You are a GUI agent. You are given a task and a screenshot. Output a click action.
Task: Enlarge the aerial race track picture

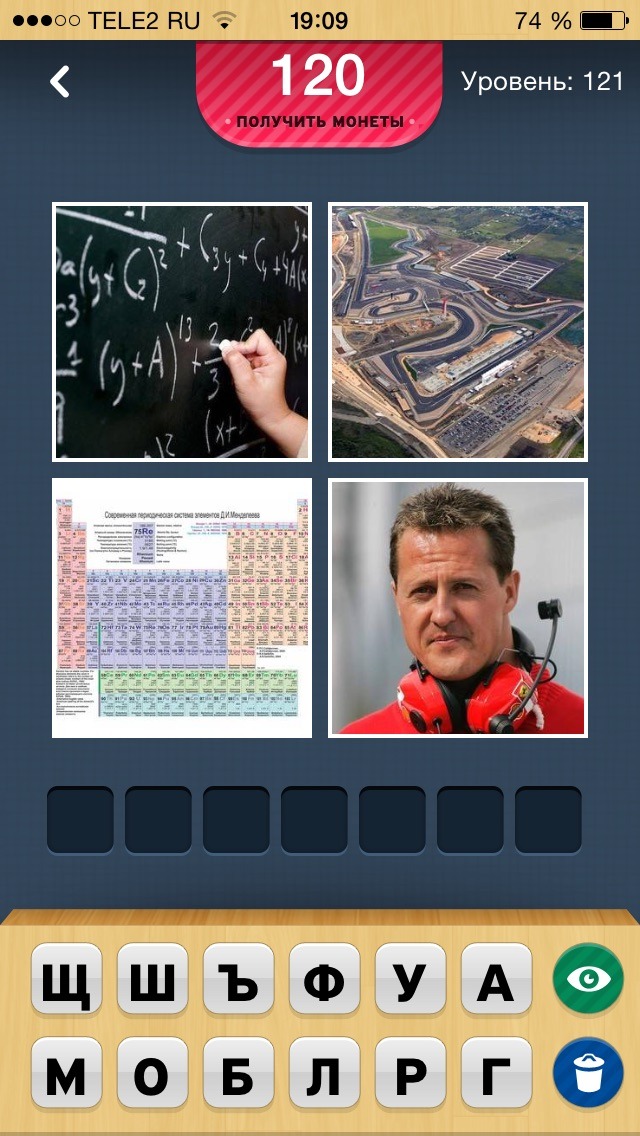click(x=457, y=331)
